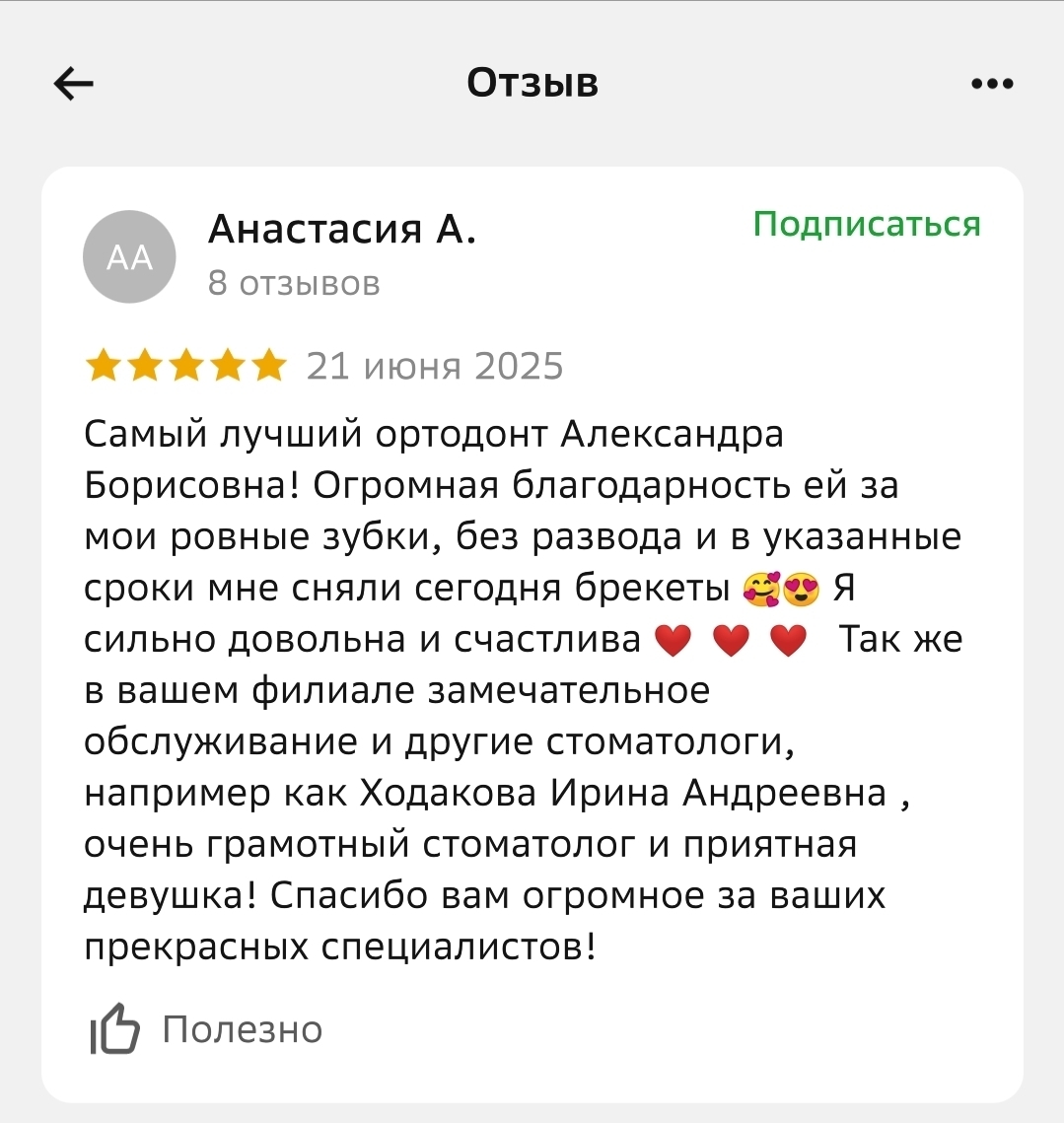Mark the review as Полезно
Screen dimensions: 1064x1123
pyautogui.click(x=207, y=1029)
